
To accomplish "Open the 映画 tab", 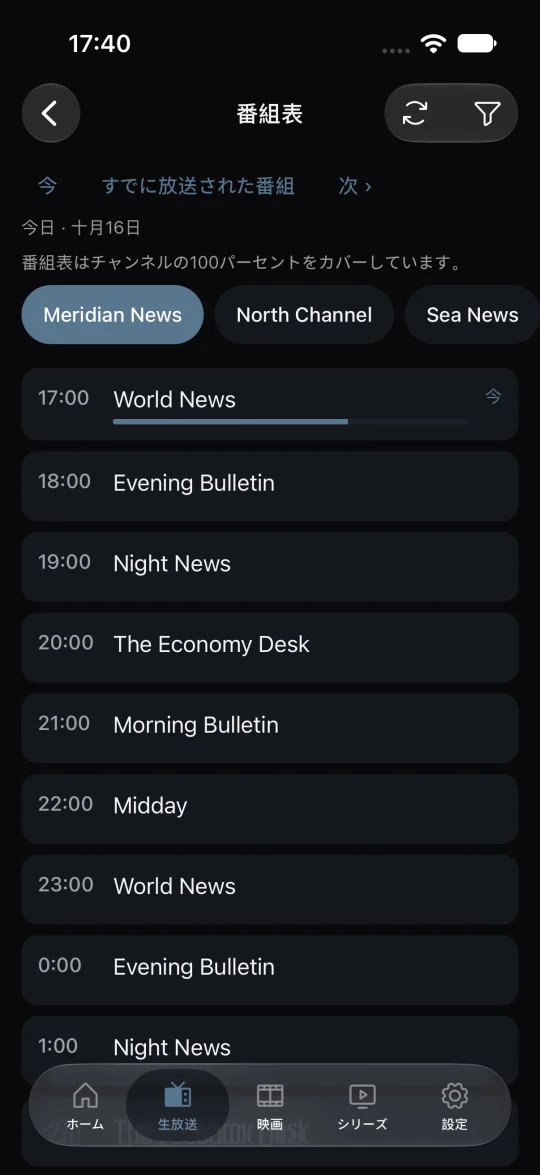I will tap(270, 1105).
